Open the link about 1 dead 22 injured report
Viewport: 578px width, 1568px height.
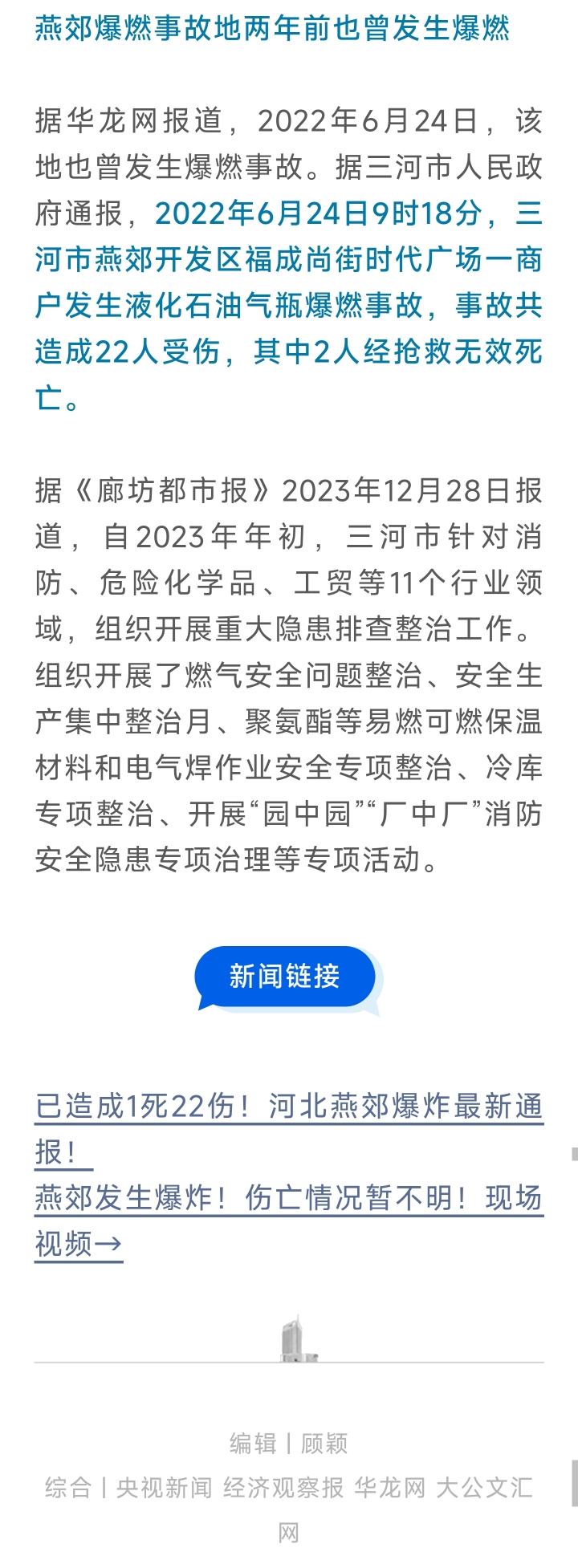pyautogui.click(x=289, y=1107)
